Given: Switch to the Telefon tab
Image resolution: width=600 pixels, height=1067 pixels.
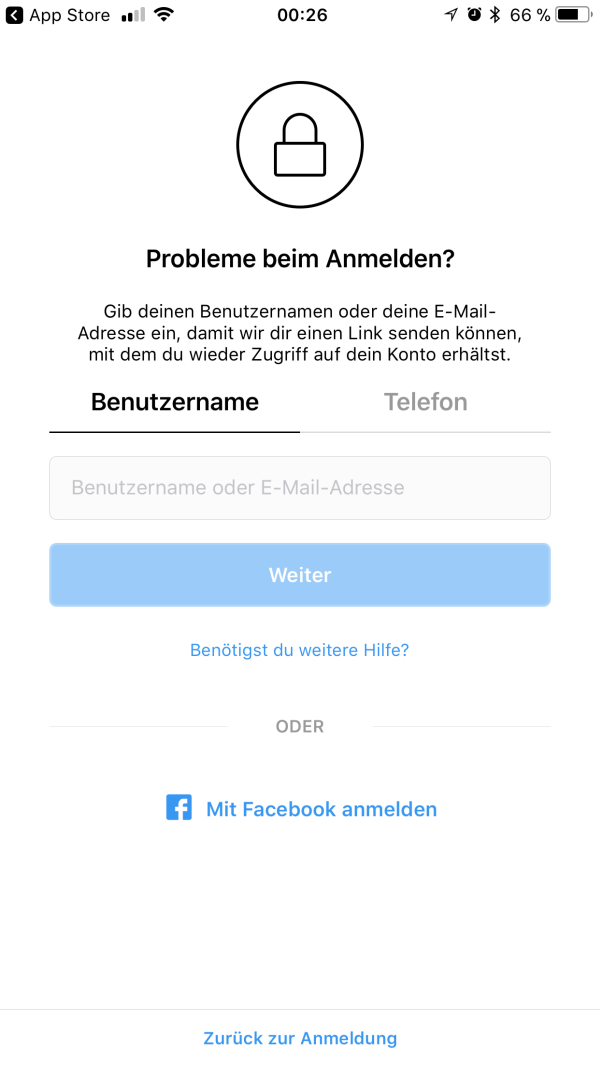Looking at the screenshot, I should (x=425, y=402).
